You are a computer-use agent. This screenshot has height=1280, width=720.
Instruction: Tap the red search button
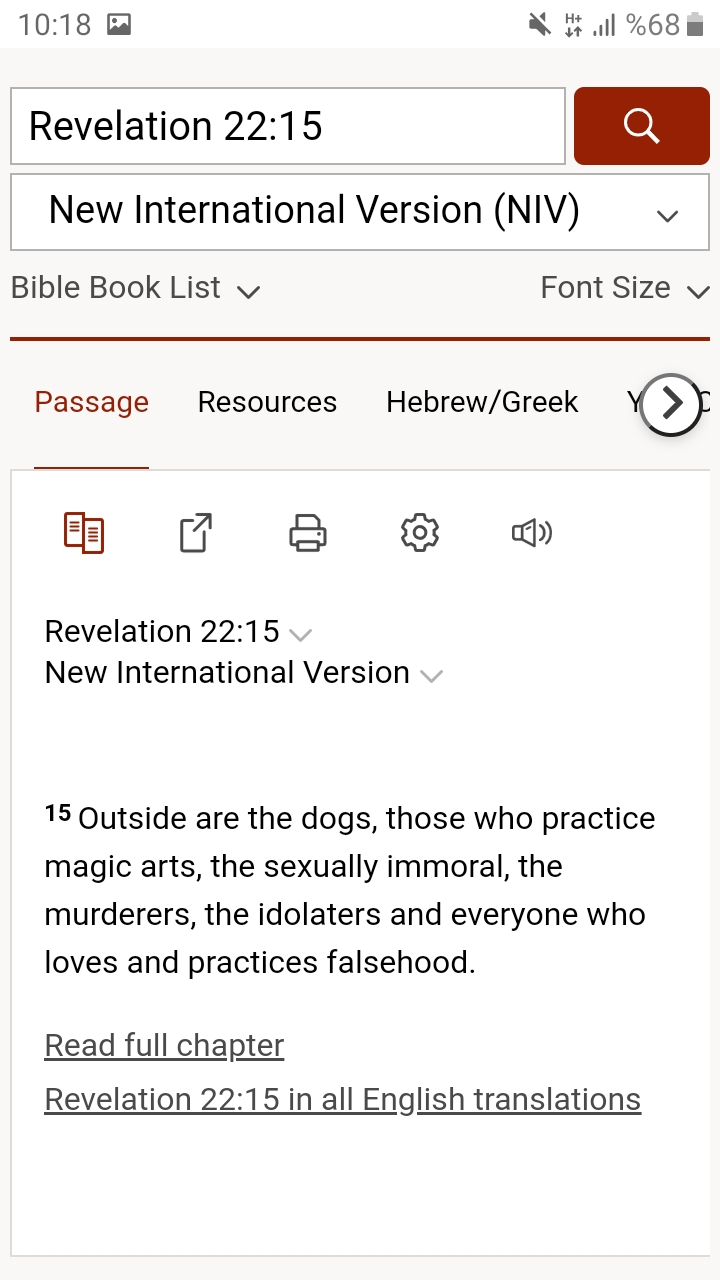click(x=641, y=126)
